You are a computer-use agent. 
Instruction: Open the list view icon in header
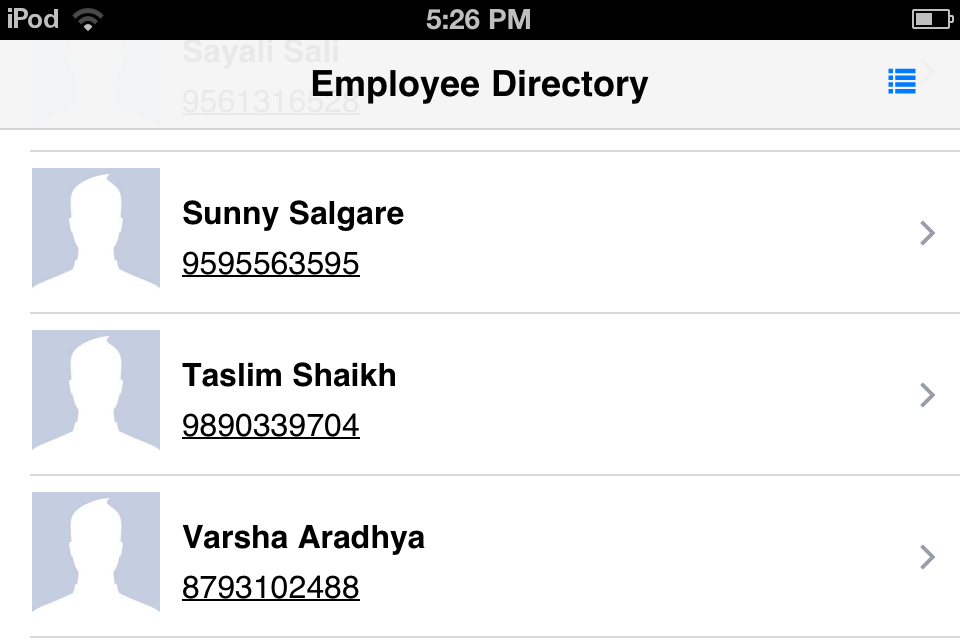[902, 82]
